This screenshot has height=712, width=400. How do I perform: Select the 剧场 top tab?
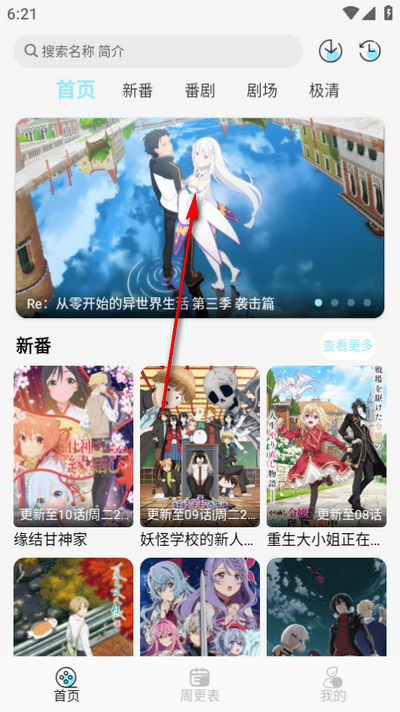tap(262, 90)
